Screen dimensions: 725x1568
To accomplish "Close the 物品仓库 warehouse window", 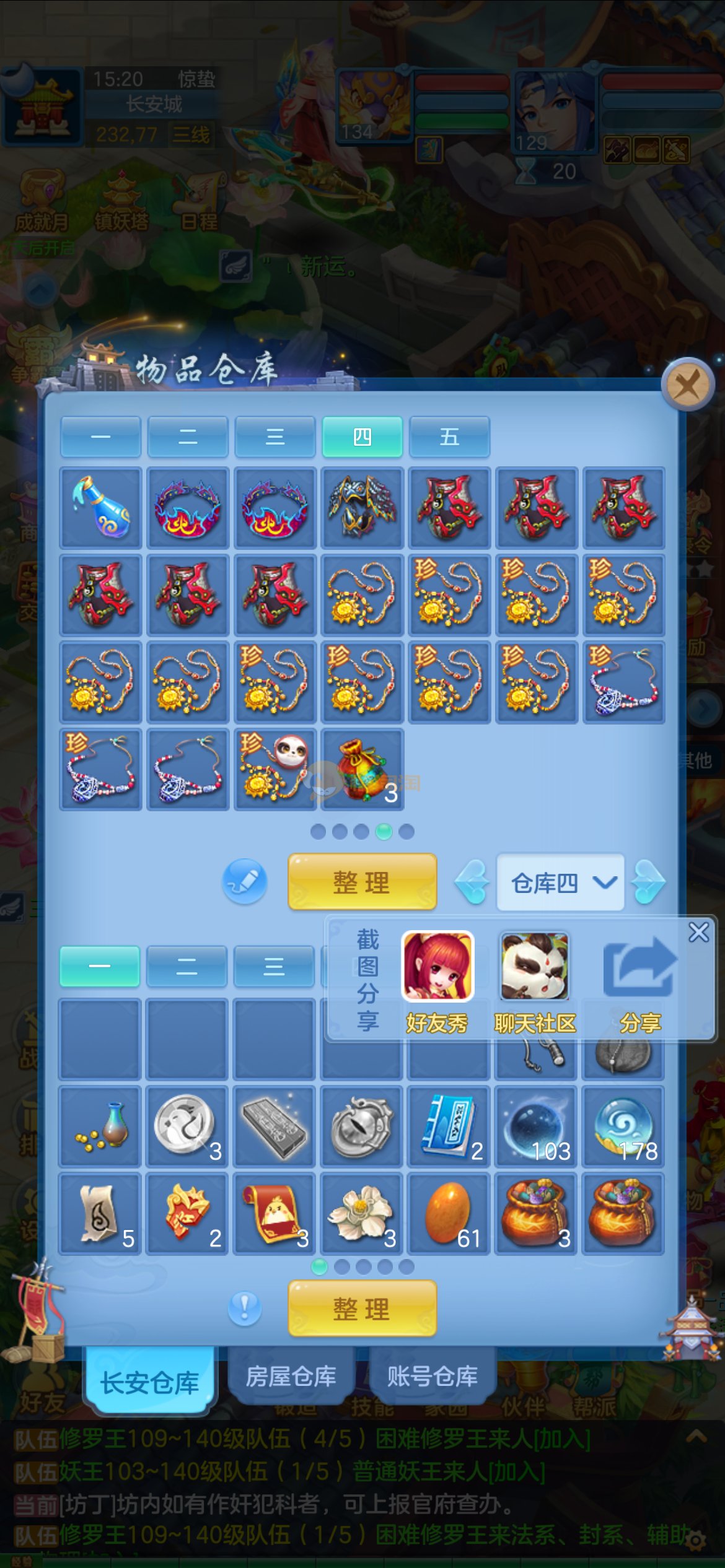I will 688,385.
